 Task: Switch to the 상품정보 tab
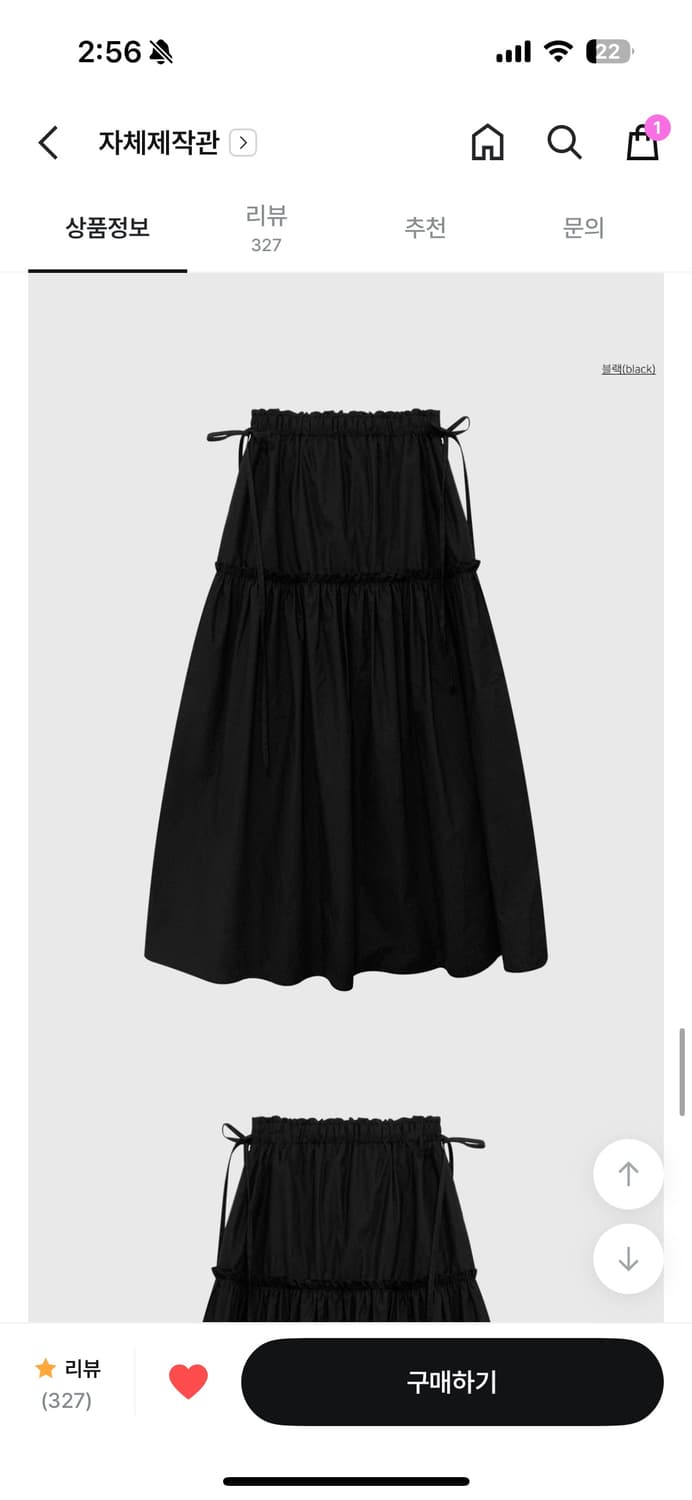(x=107, y=228)
